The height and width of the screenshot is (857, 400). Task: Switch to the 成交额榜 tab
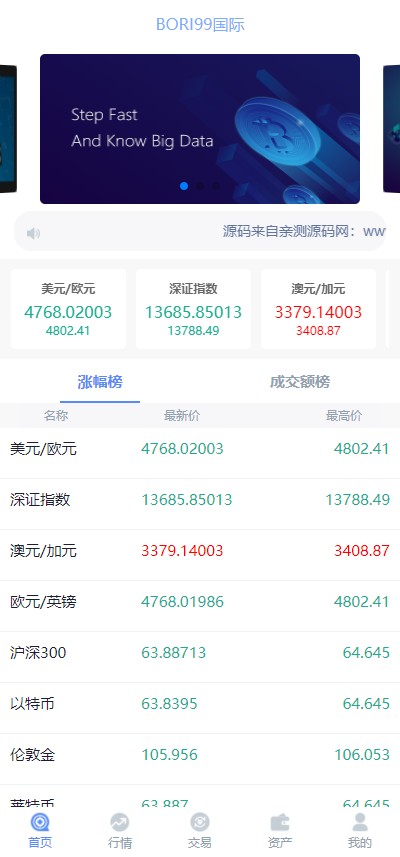click(x=300, y=382)
